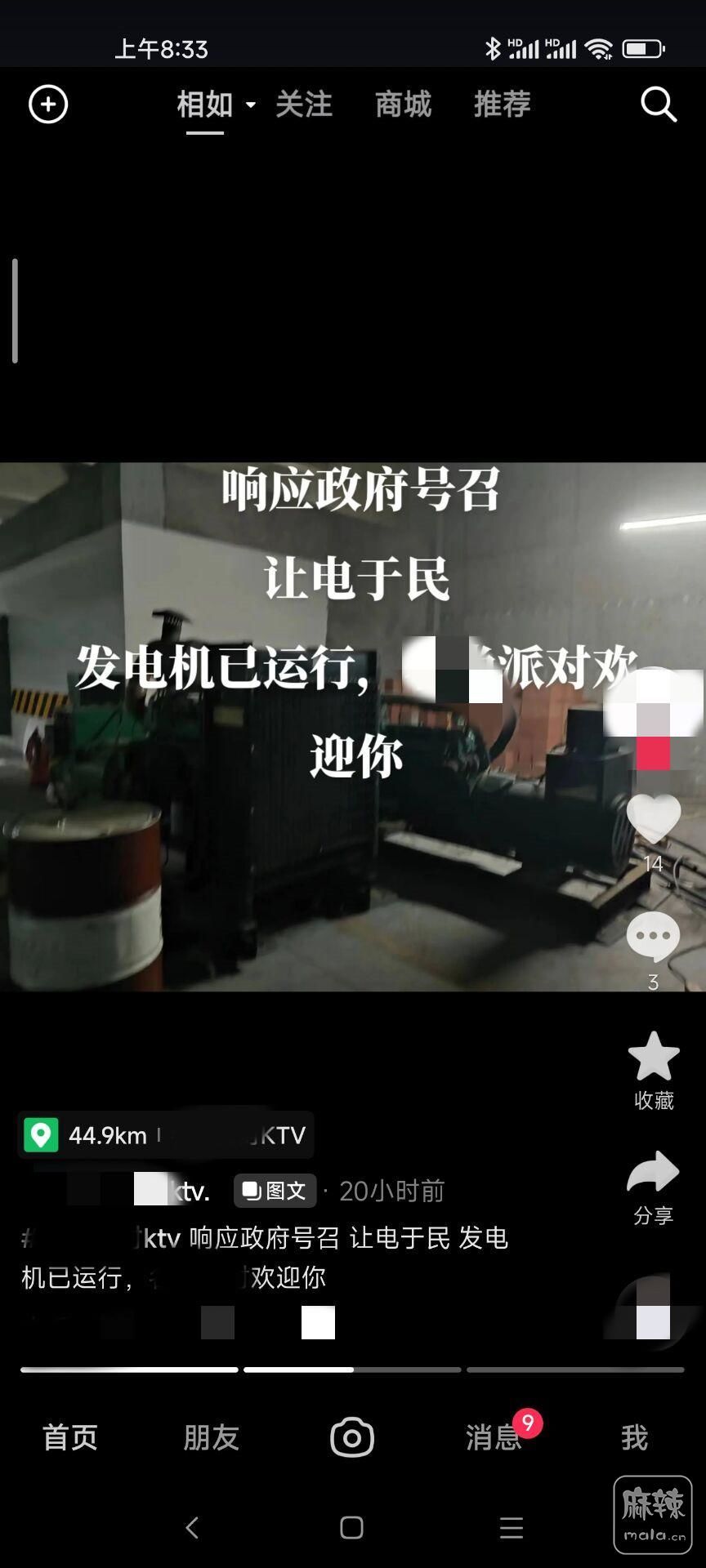Screen dimensions: 706x1568
Task: Open the 消息 messages tab
Action: (x=494, y=1437)
